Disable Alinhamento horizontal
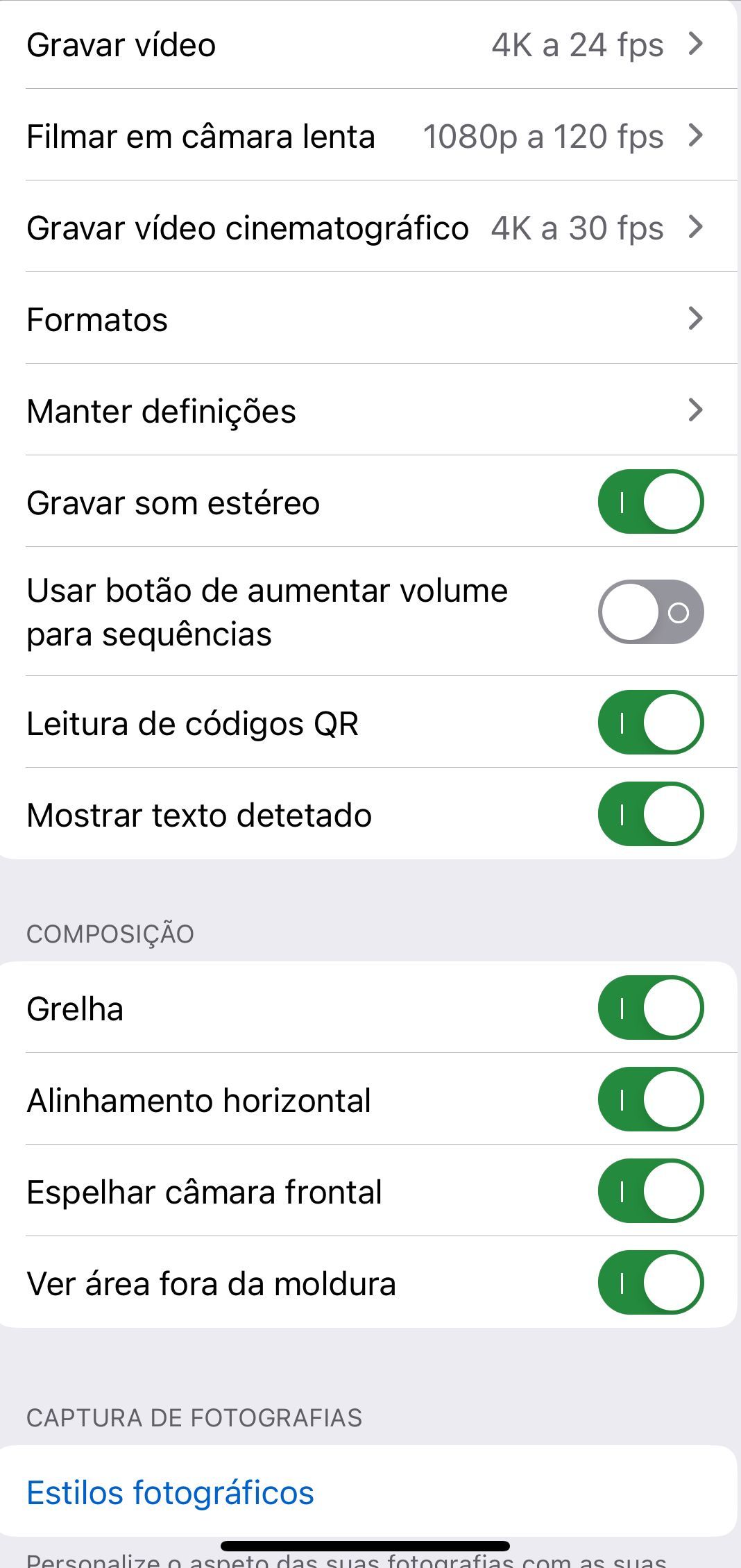 (650, 1099)
